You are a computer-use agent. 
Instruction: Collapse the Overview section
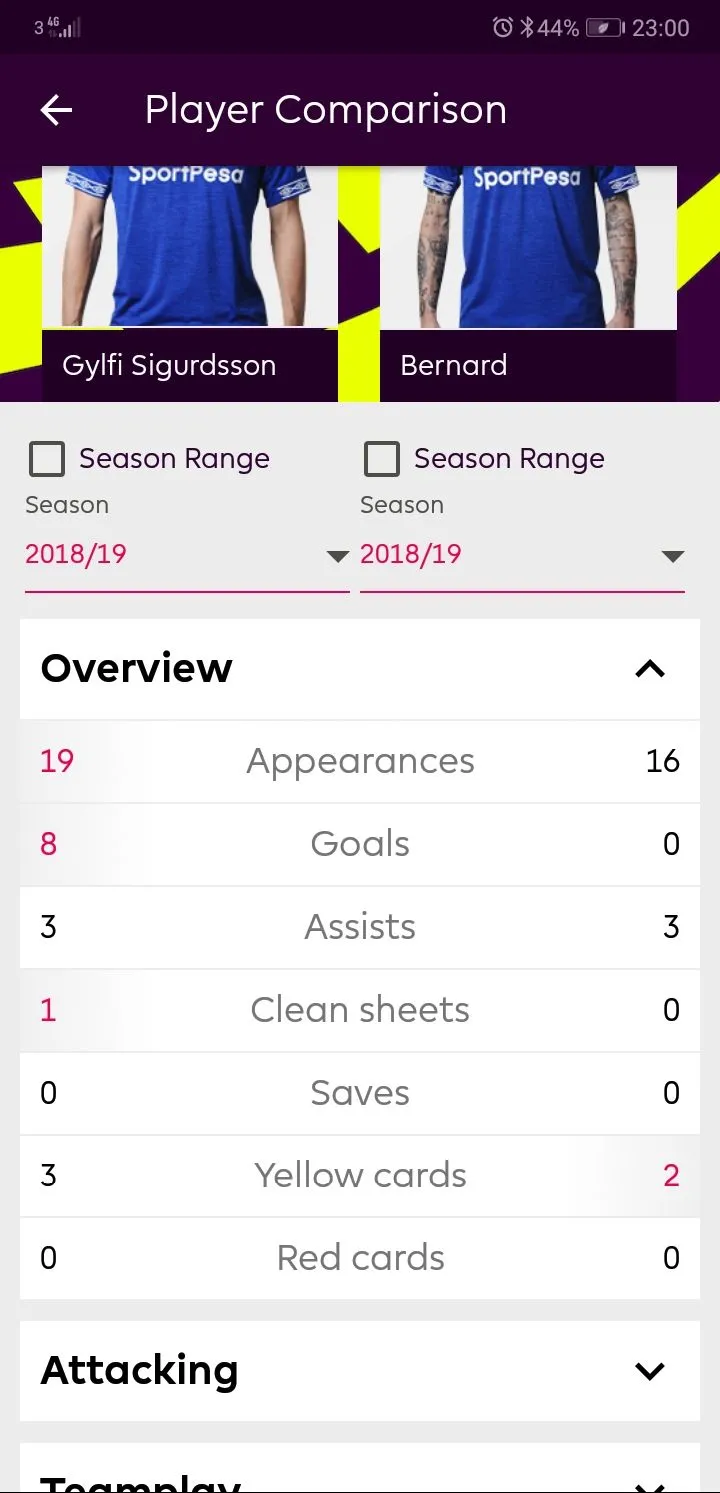650,669
